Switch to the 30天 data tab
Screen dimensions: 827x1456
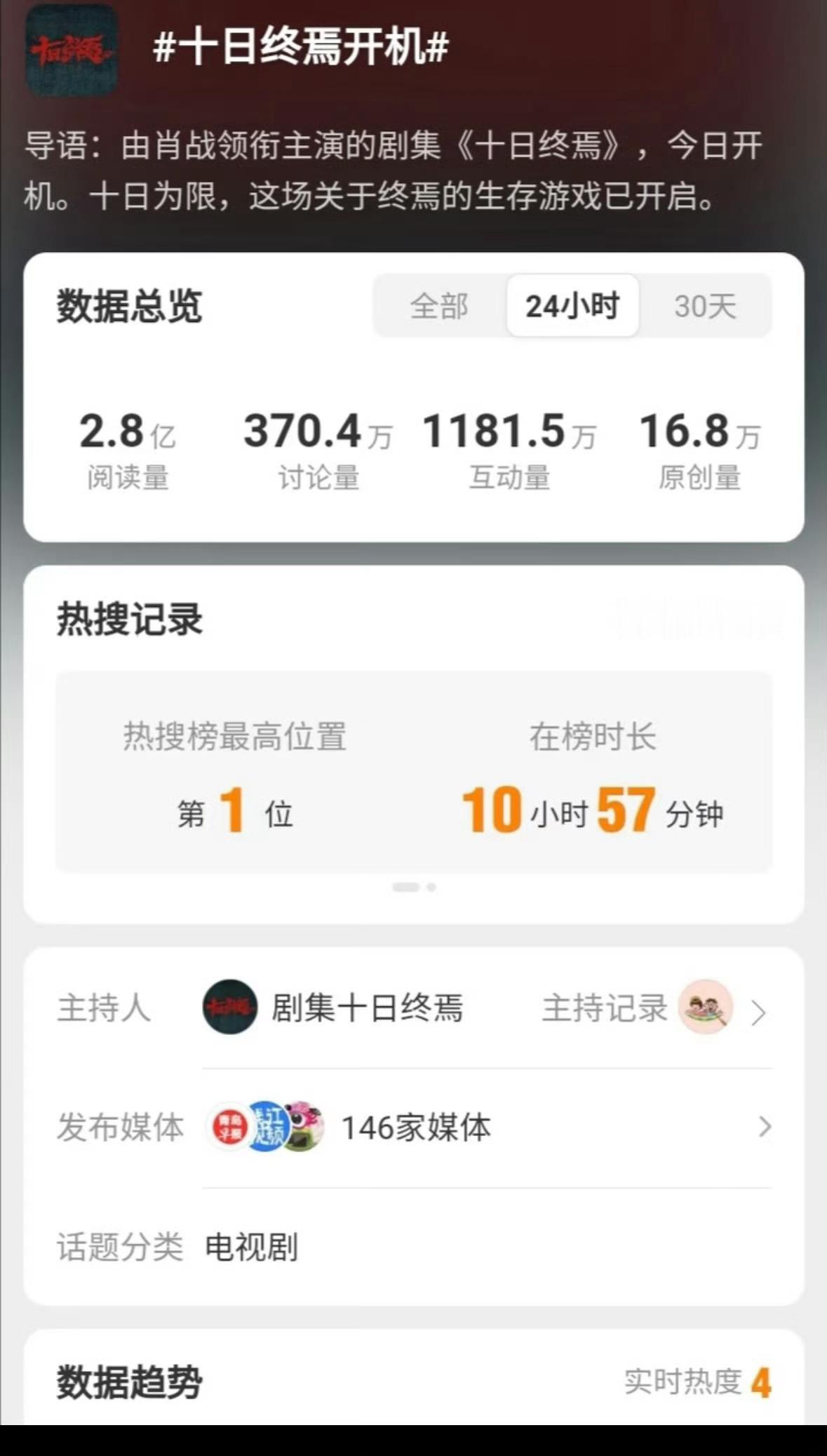704,305
